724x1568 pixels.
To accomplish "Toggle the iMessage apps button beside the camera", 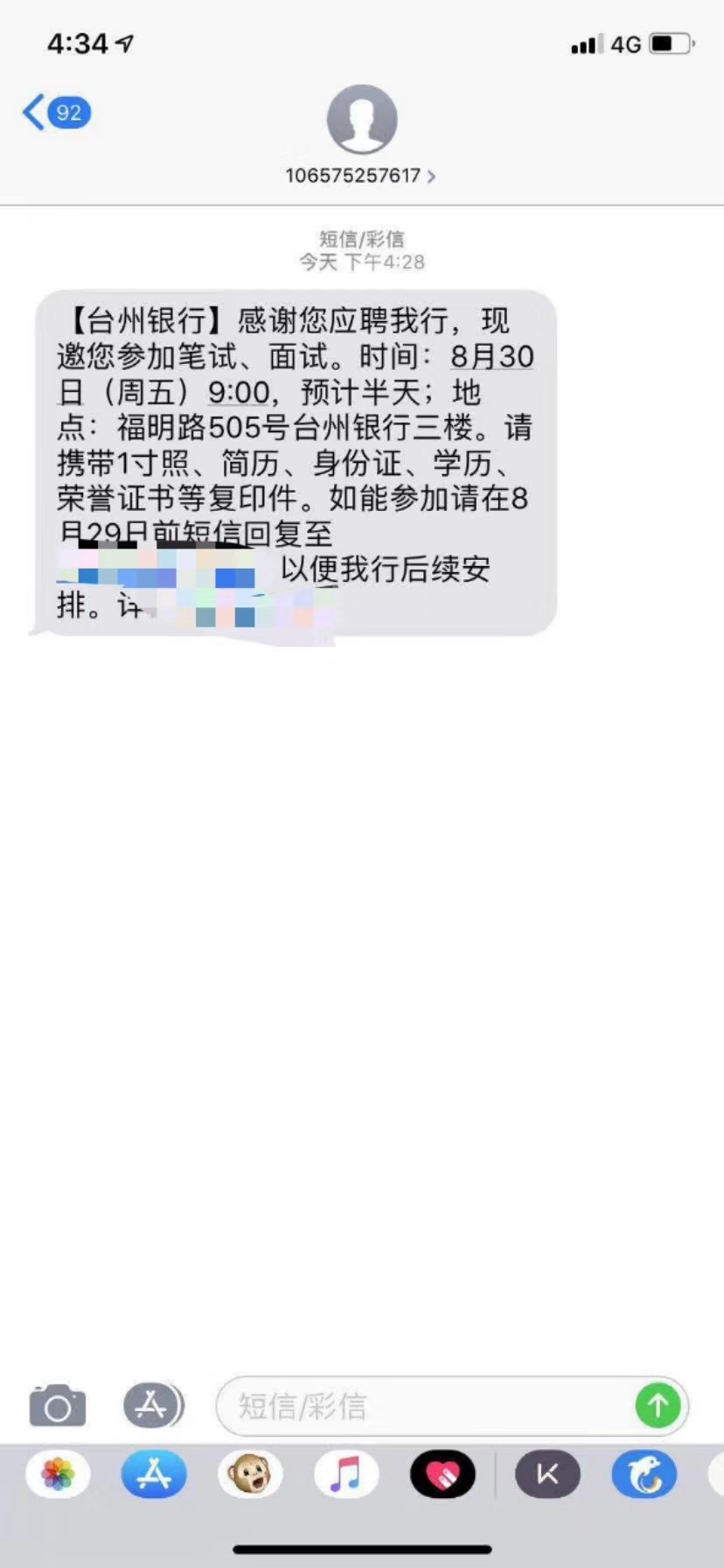I will point(152,1406).
